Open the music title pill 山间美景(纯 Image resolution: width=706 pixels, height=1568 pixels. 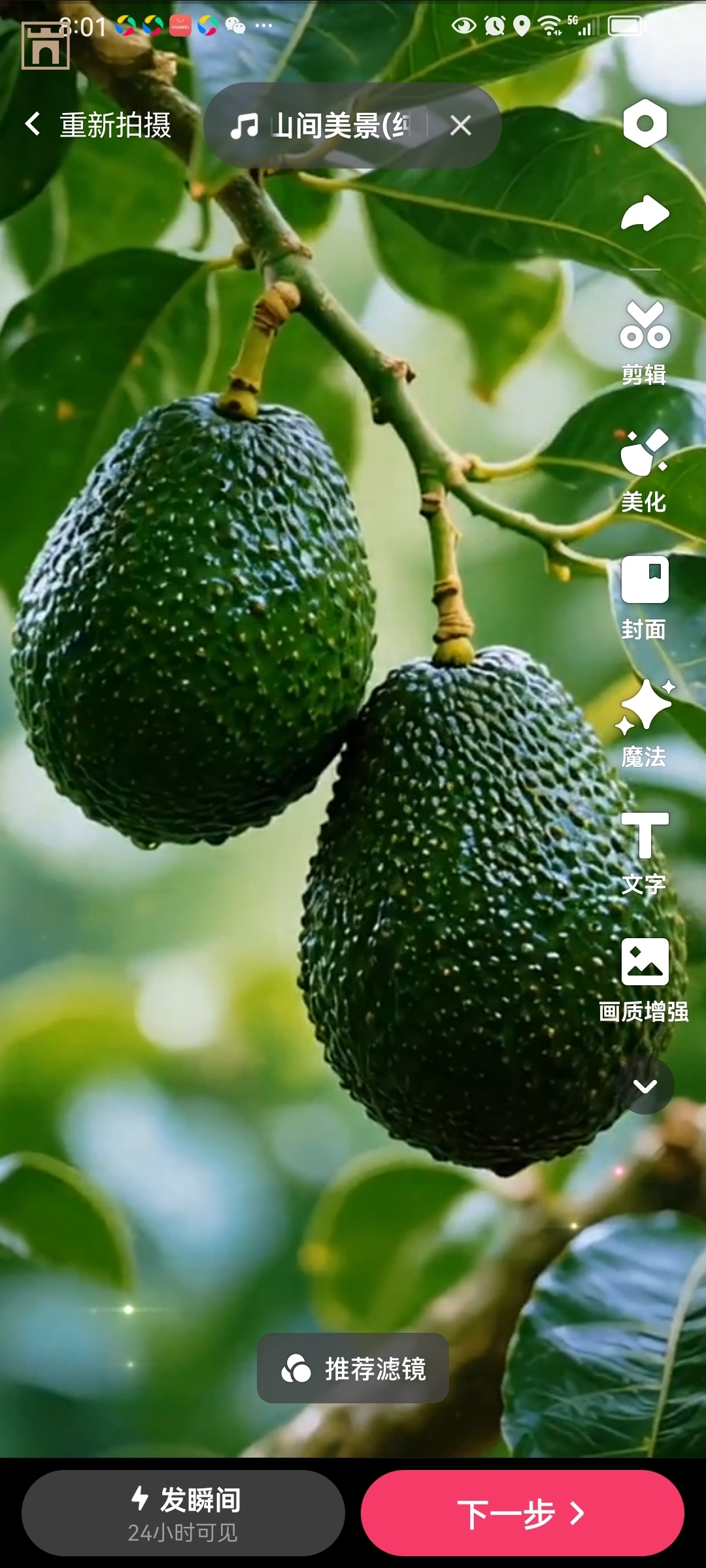pyautogui.click(x=340, y=127)
